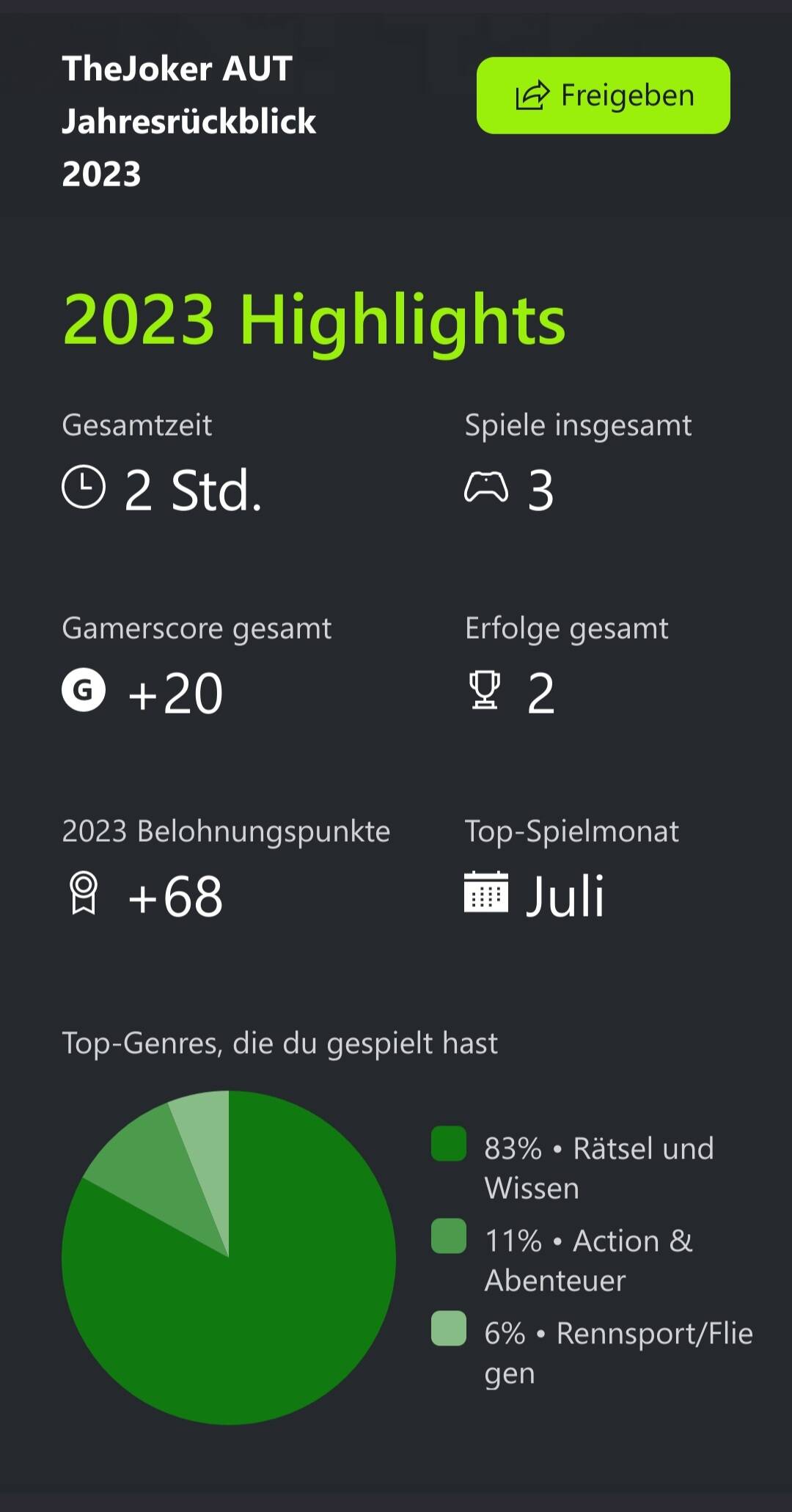Tap the green Freigeben share button

(x=603, y=95)
